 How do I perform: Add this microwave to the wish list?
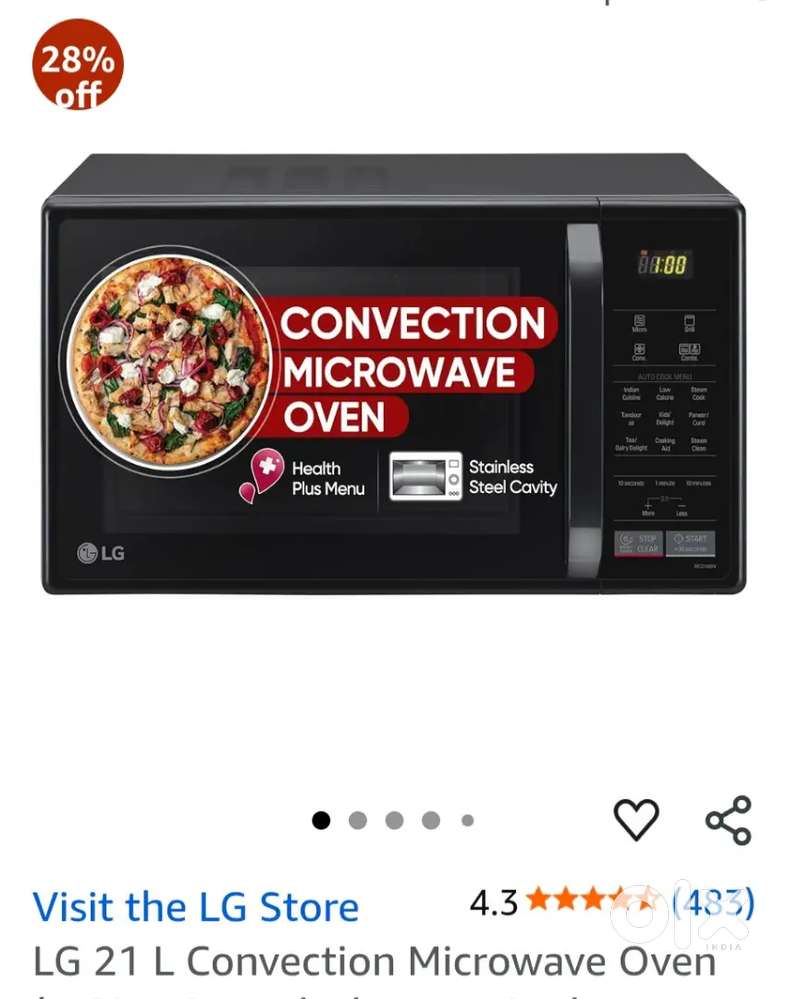636,820
